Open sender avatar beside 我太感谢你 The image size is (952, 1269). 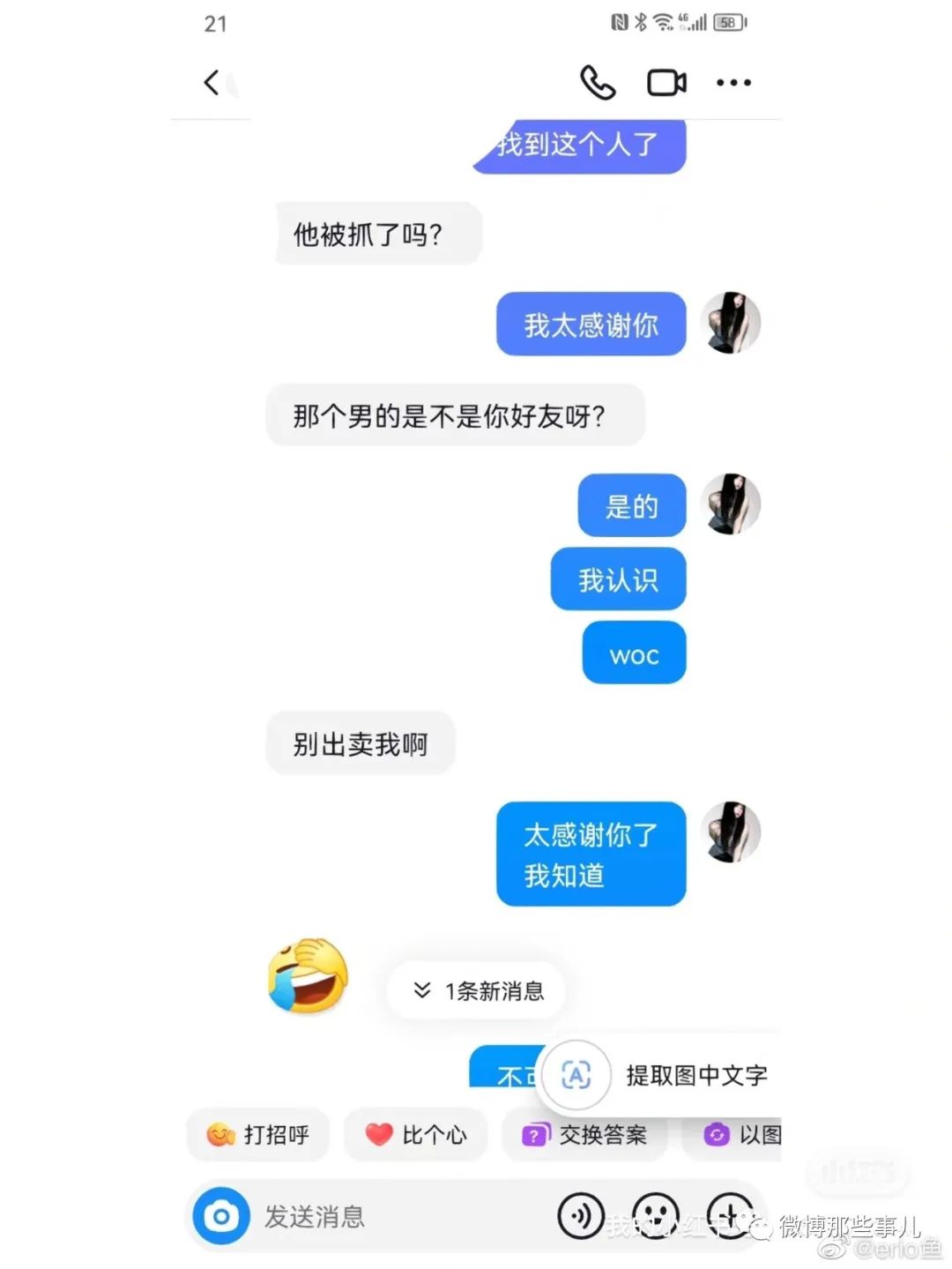coord(730,324)
